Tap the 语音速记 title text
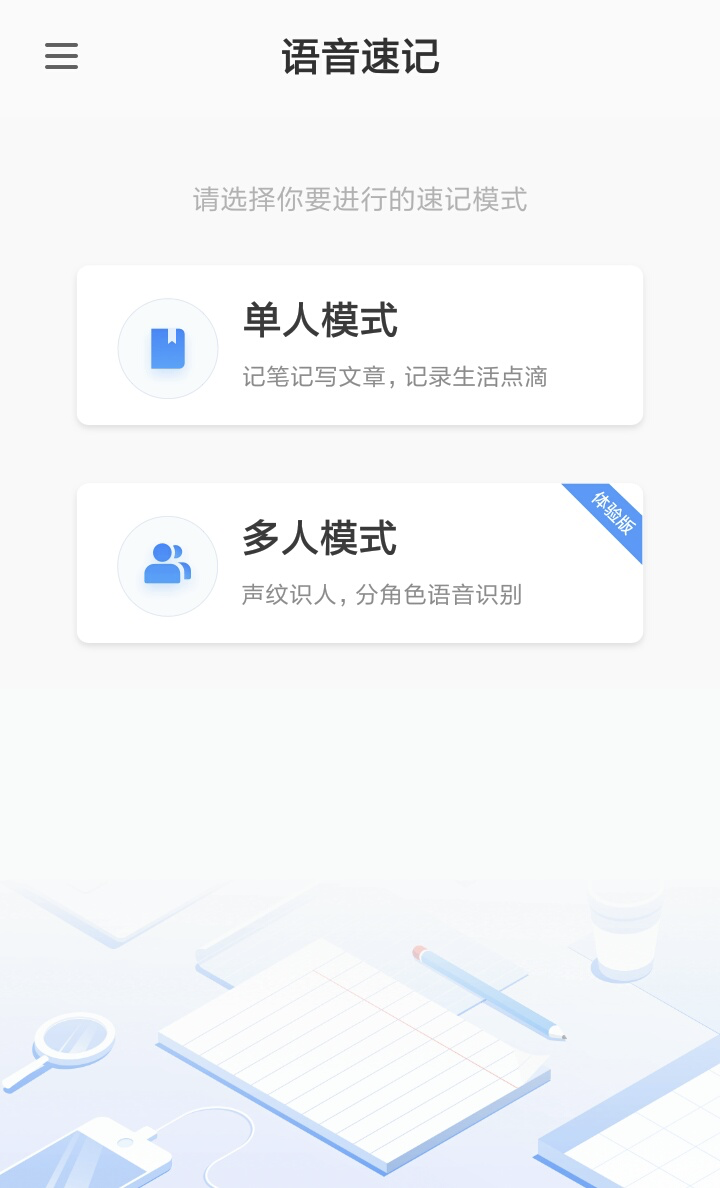 click(360, 58)
